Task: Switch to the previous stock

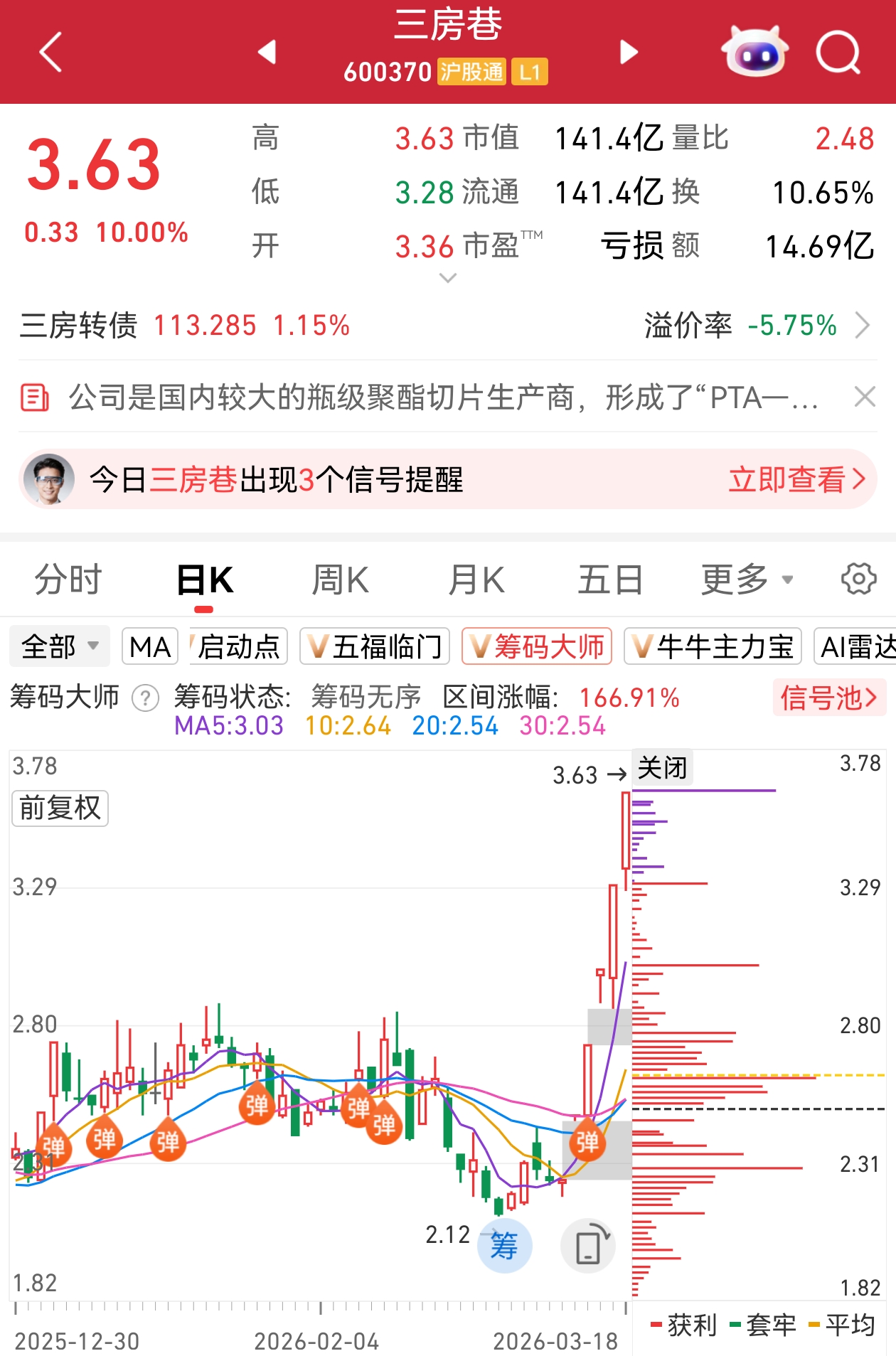Action: click(x=267, y=52)
